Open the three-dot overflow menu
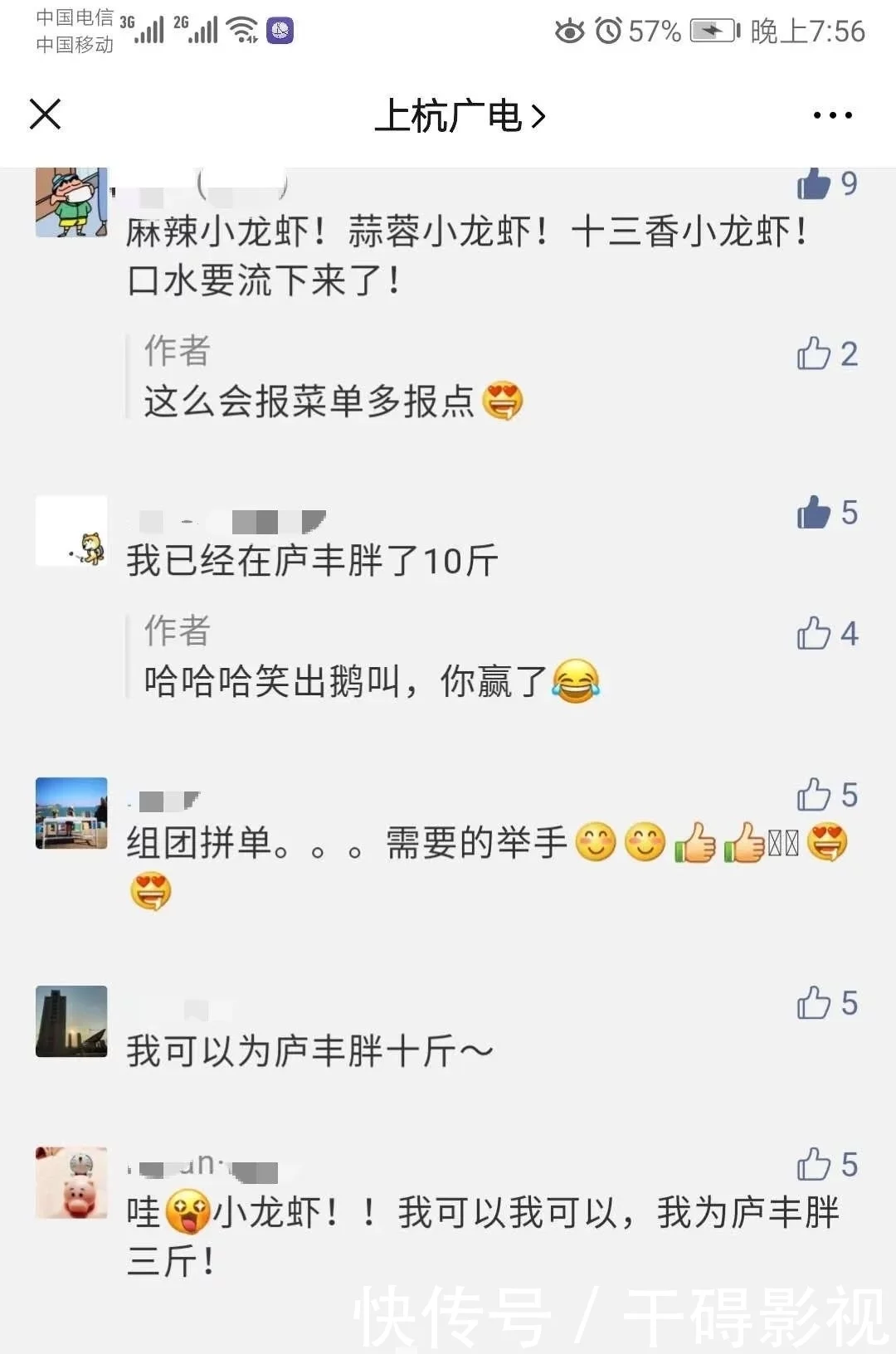 (832, 115)
